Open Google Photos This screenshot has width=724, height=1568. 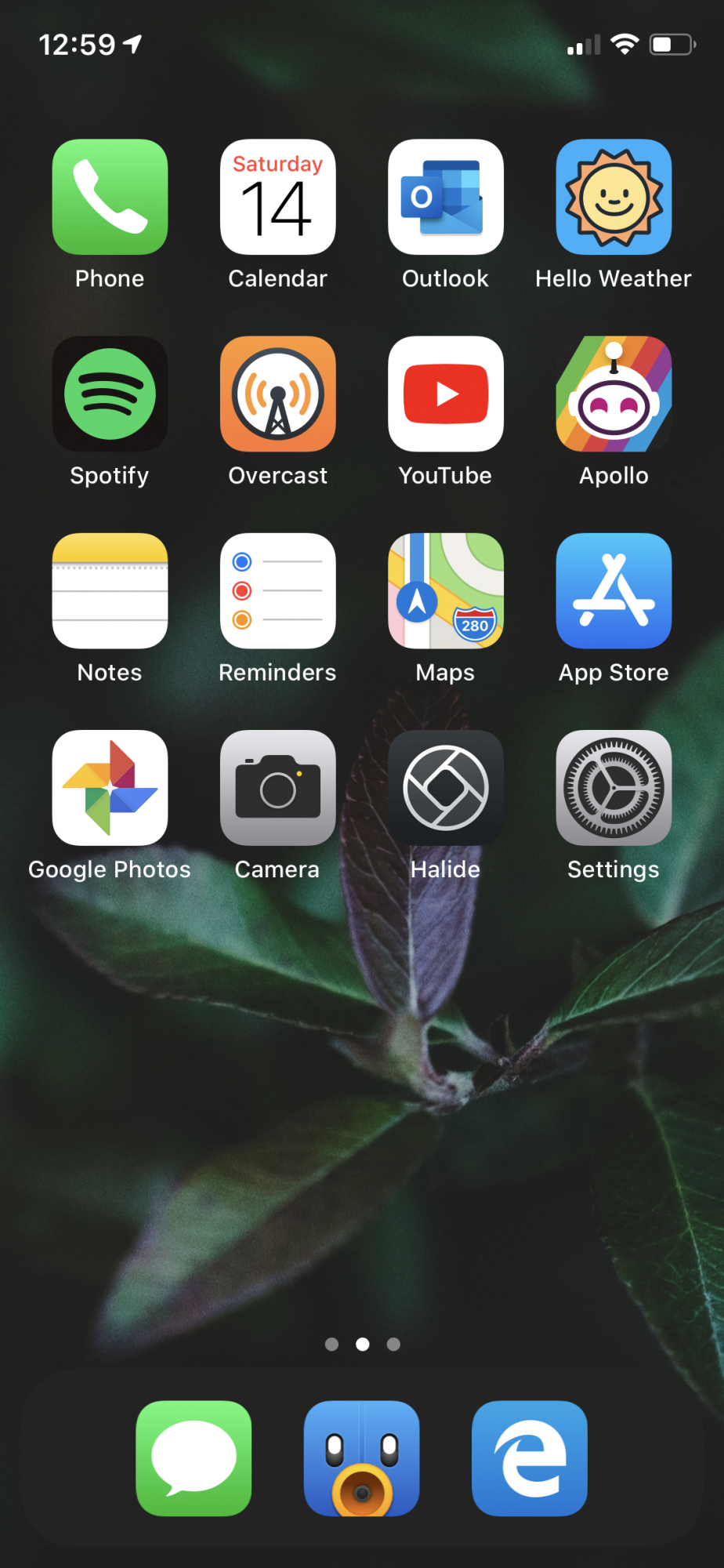pyautogui.click(x=110, y=788)
